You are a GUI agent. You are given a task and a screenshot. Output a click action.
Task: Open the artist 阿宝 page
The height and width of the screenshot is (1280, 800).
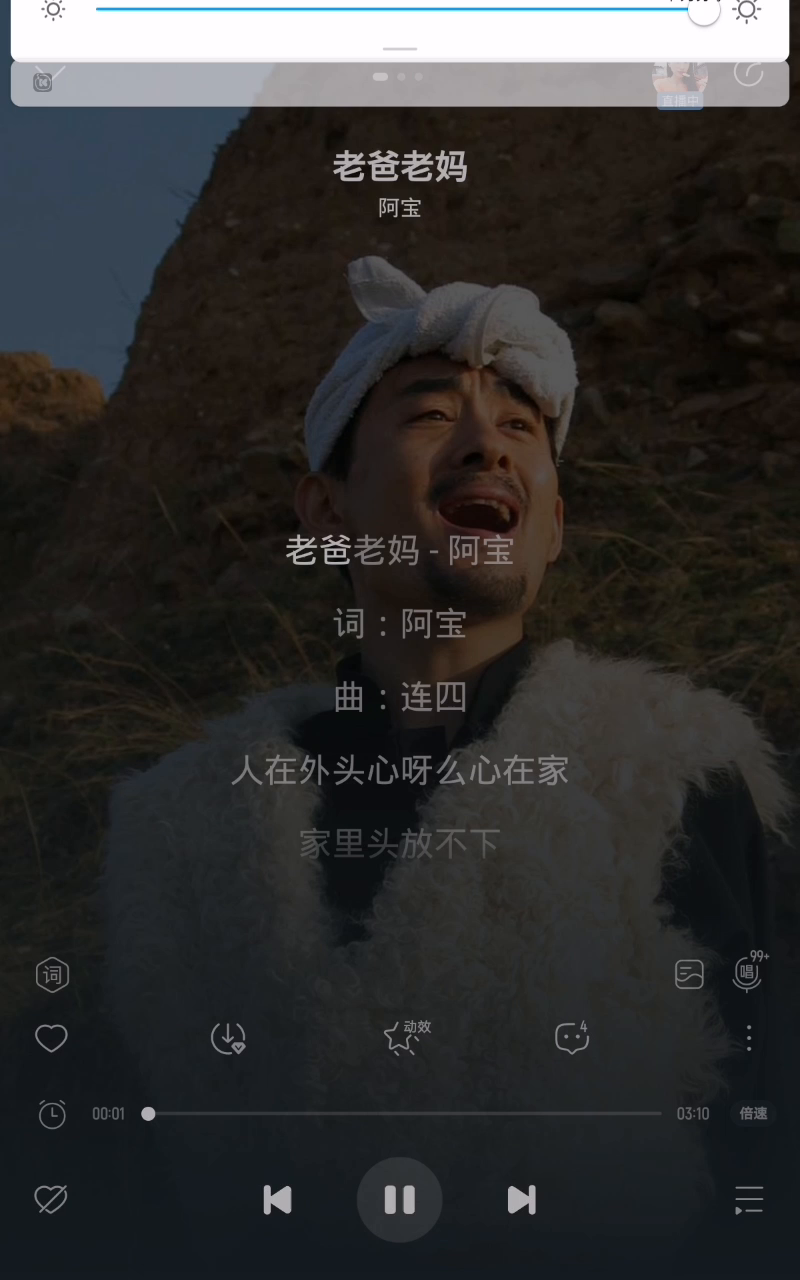pyautogui.click(x=399, y=208)
